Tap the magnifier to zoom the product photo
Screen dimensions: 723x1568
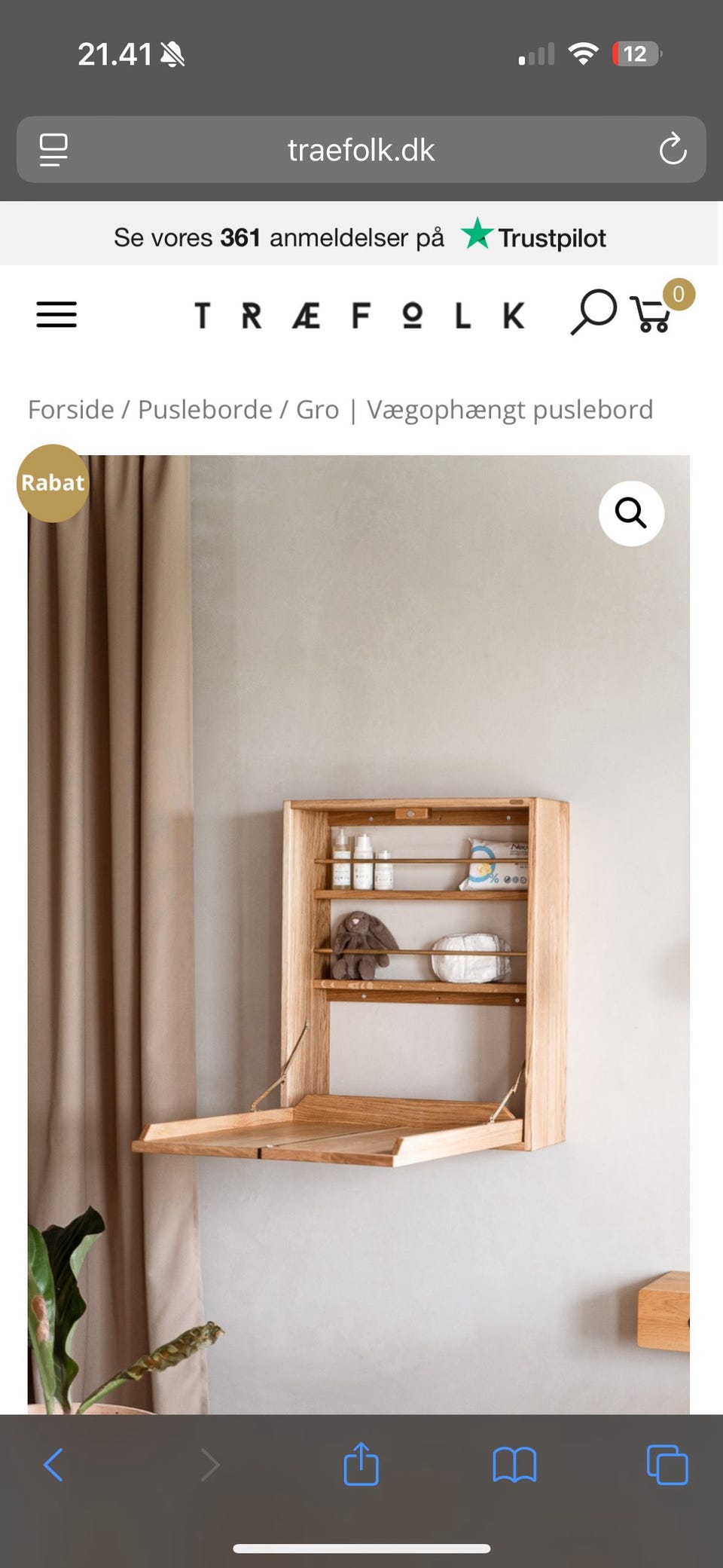(631, 513)
